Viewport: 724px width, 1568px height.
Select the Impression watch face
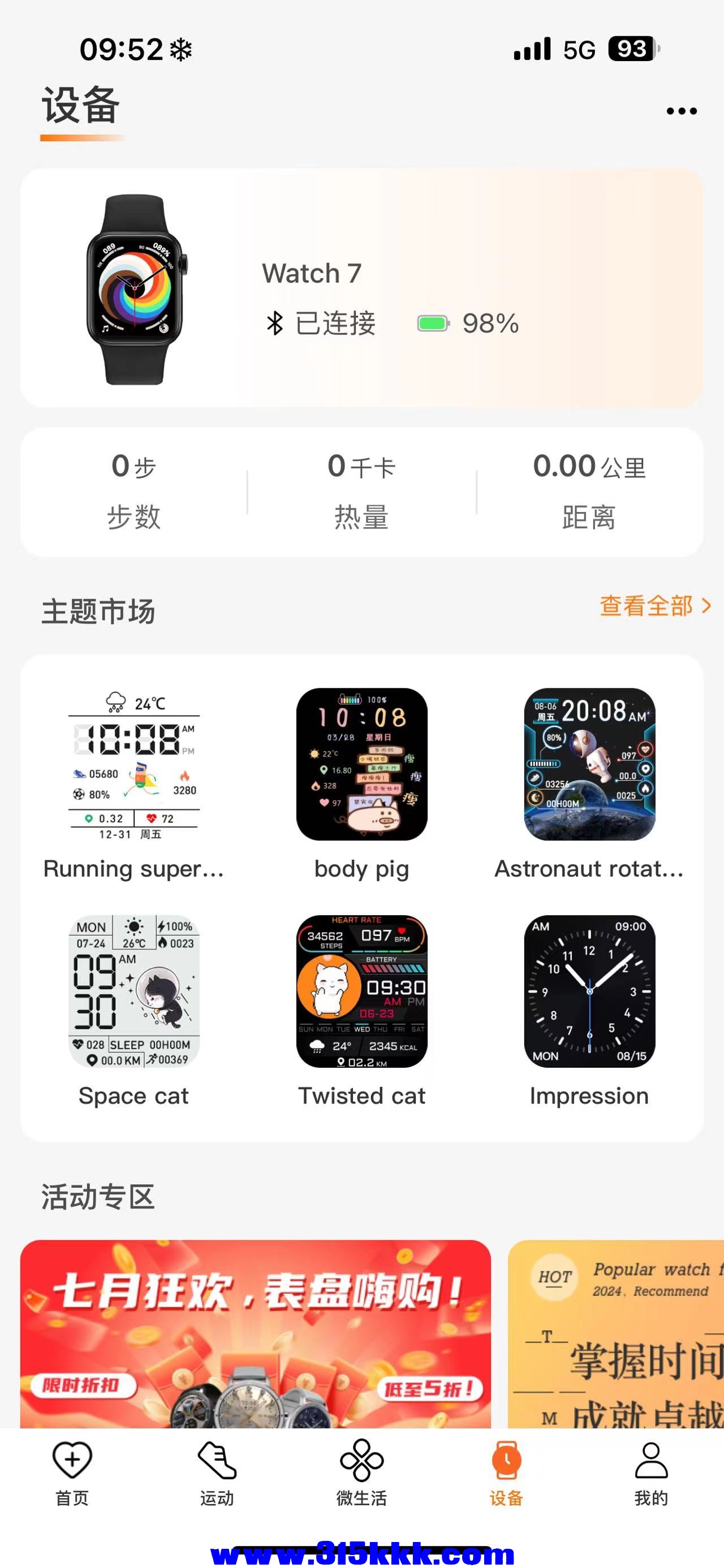589,991
